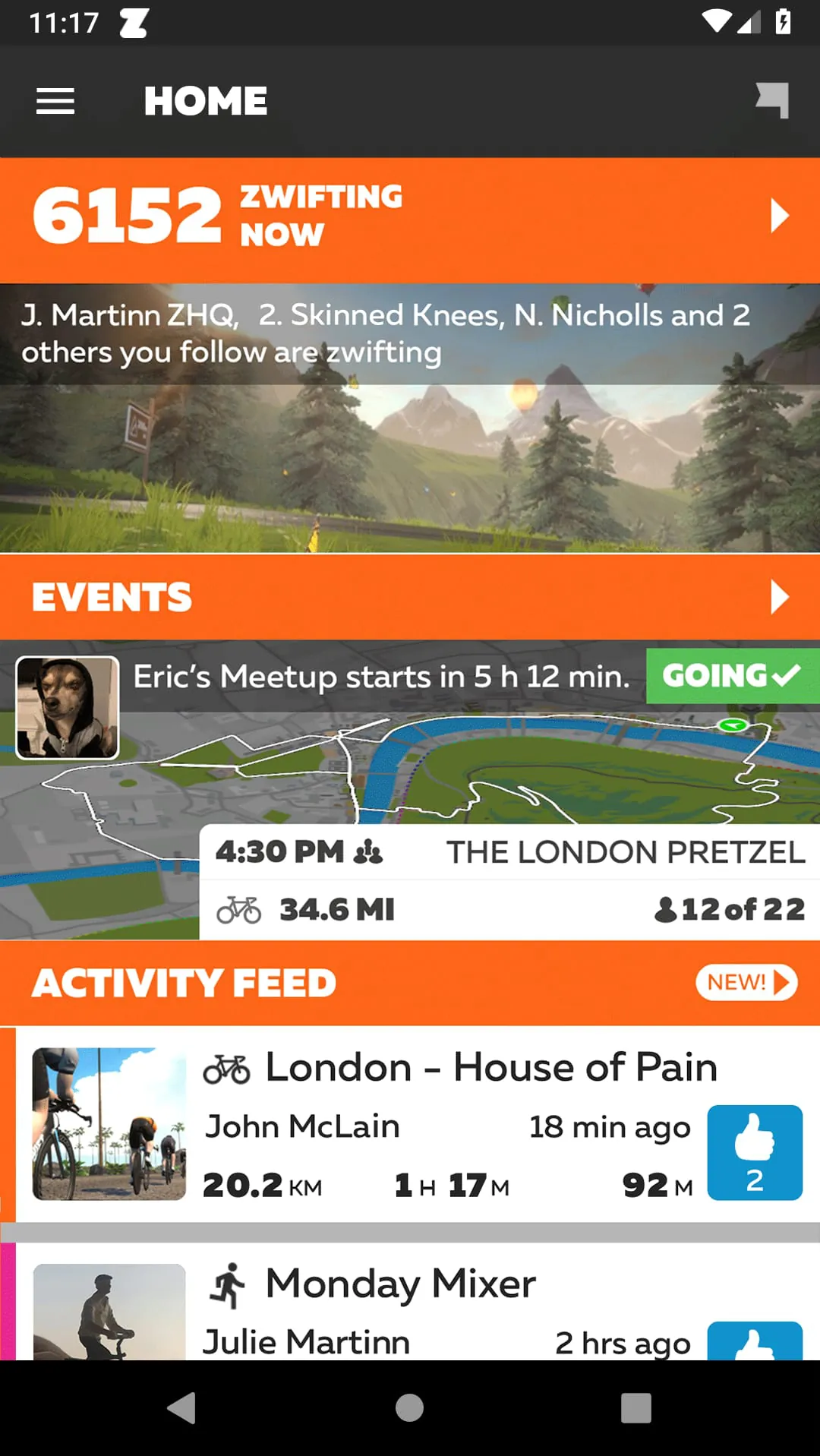View Eric's profile picture
This screenshot has width=820, height=1456.
[x=67, y=705]
